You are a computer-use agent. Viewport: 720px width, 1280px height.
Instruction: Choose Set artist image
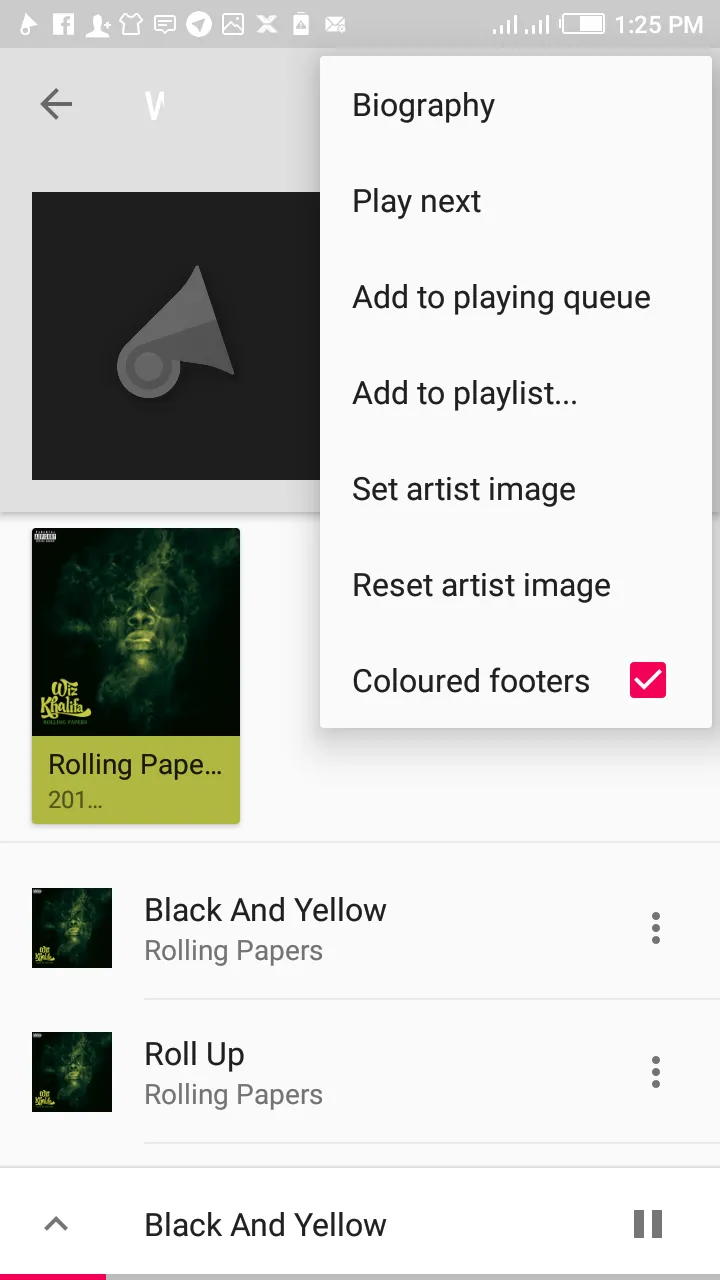[463, 489]
